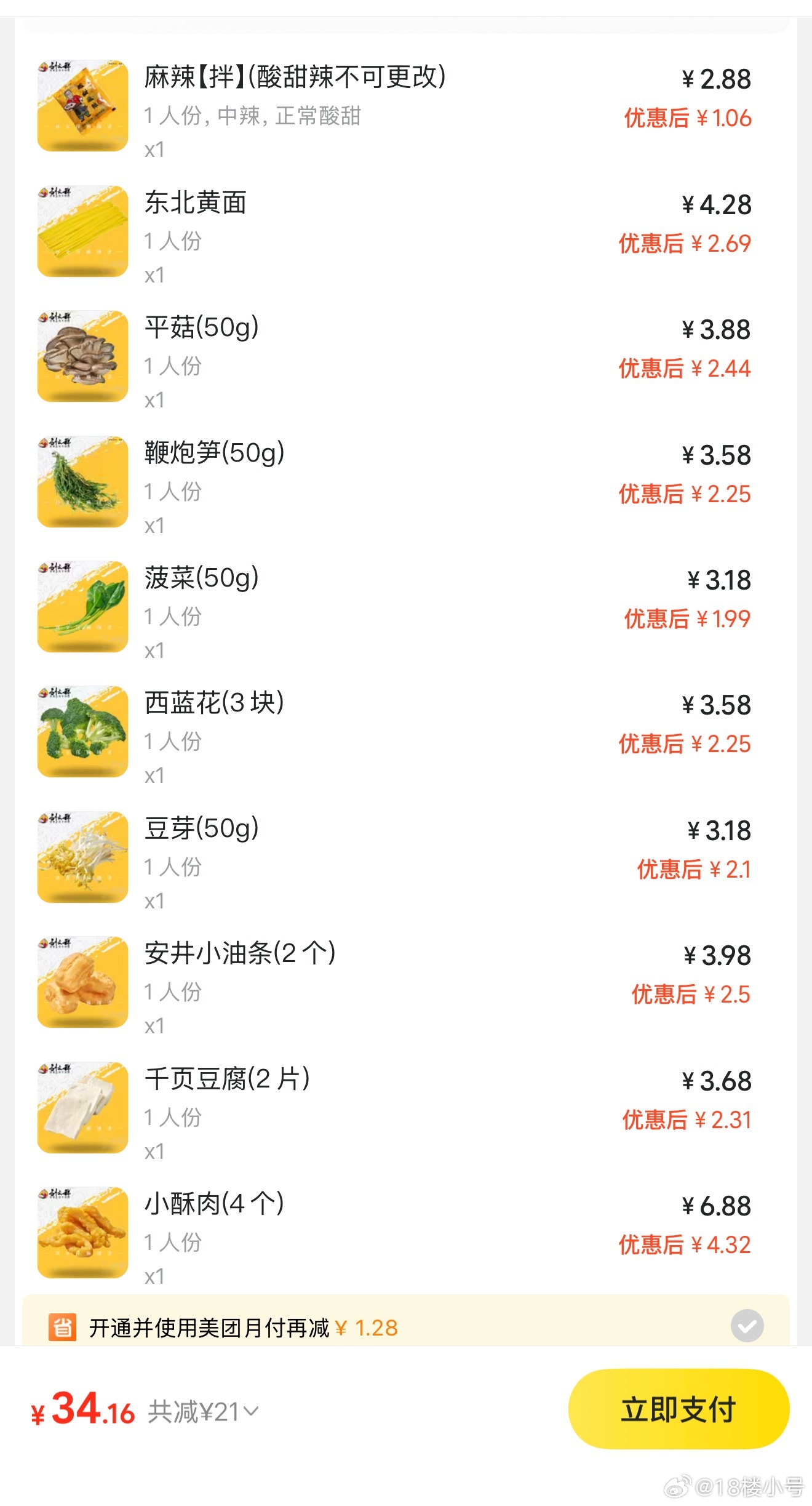
Task: Tick the 美团月付 discount checkbox
Action: coord(747,1326)
